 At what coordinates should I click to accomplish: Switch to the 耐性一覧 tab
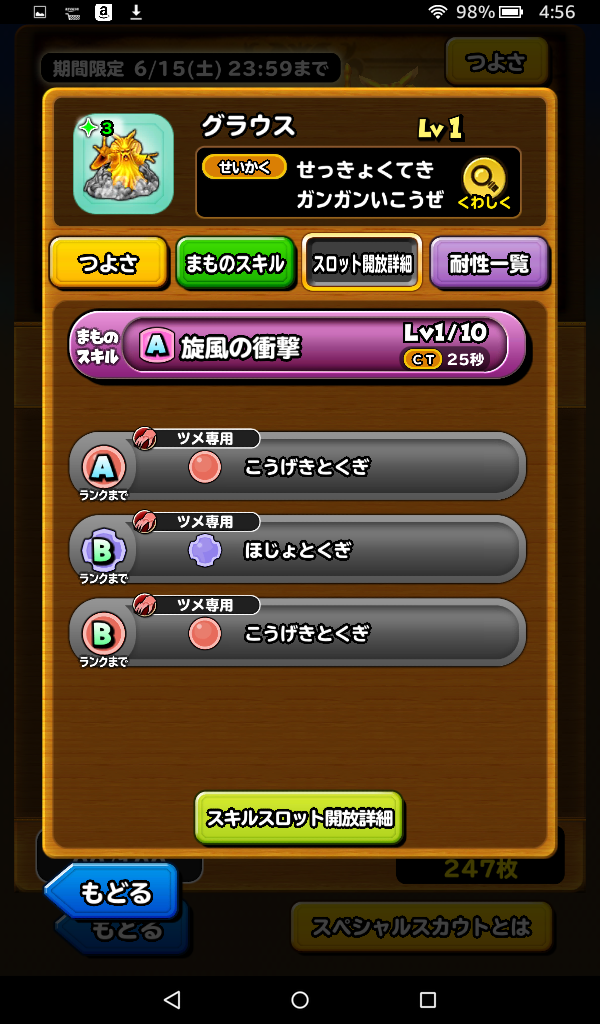[x=489, y=264]
